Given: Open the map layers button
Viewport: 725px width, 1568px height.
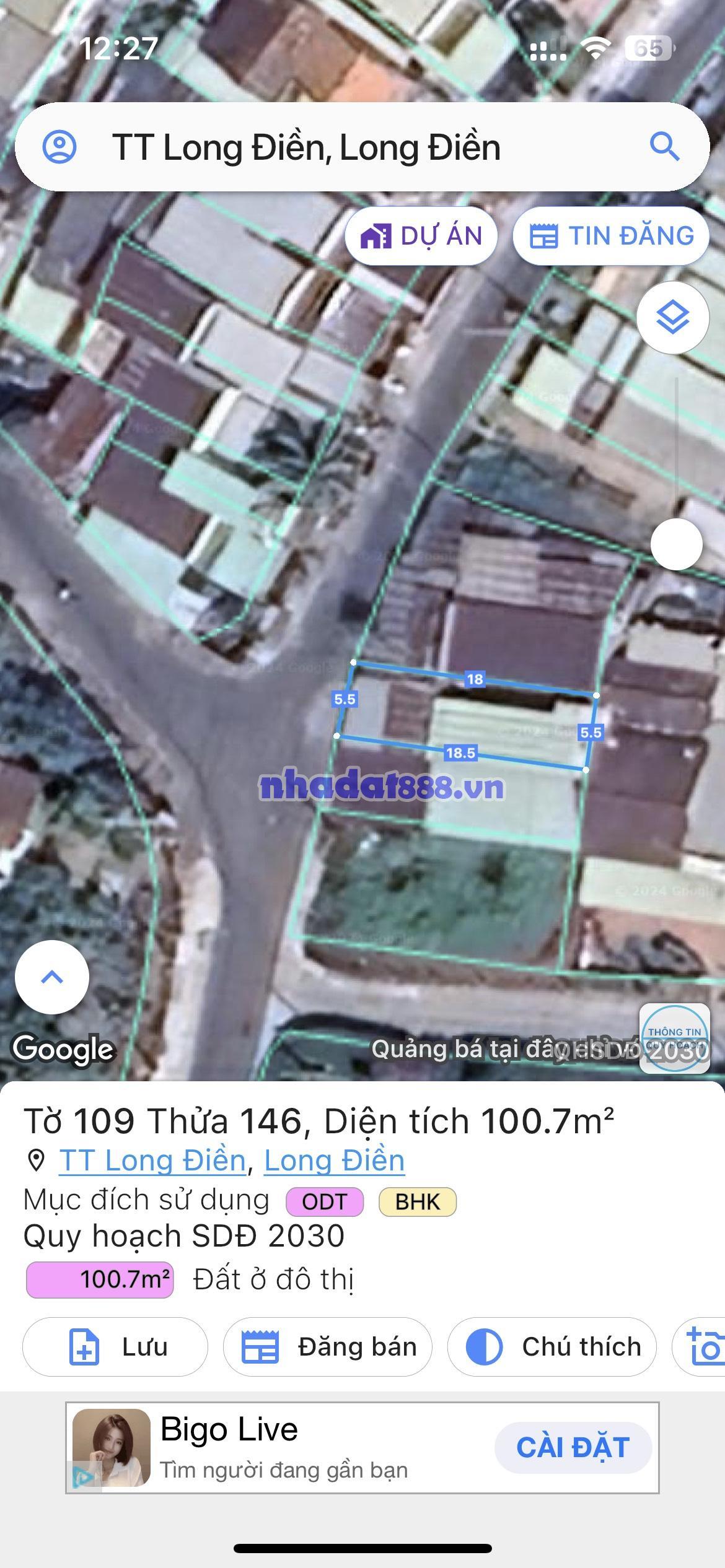Looking at the screenshot, I should coord(673,318).
